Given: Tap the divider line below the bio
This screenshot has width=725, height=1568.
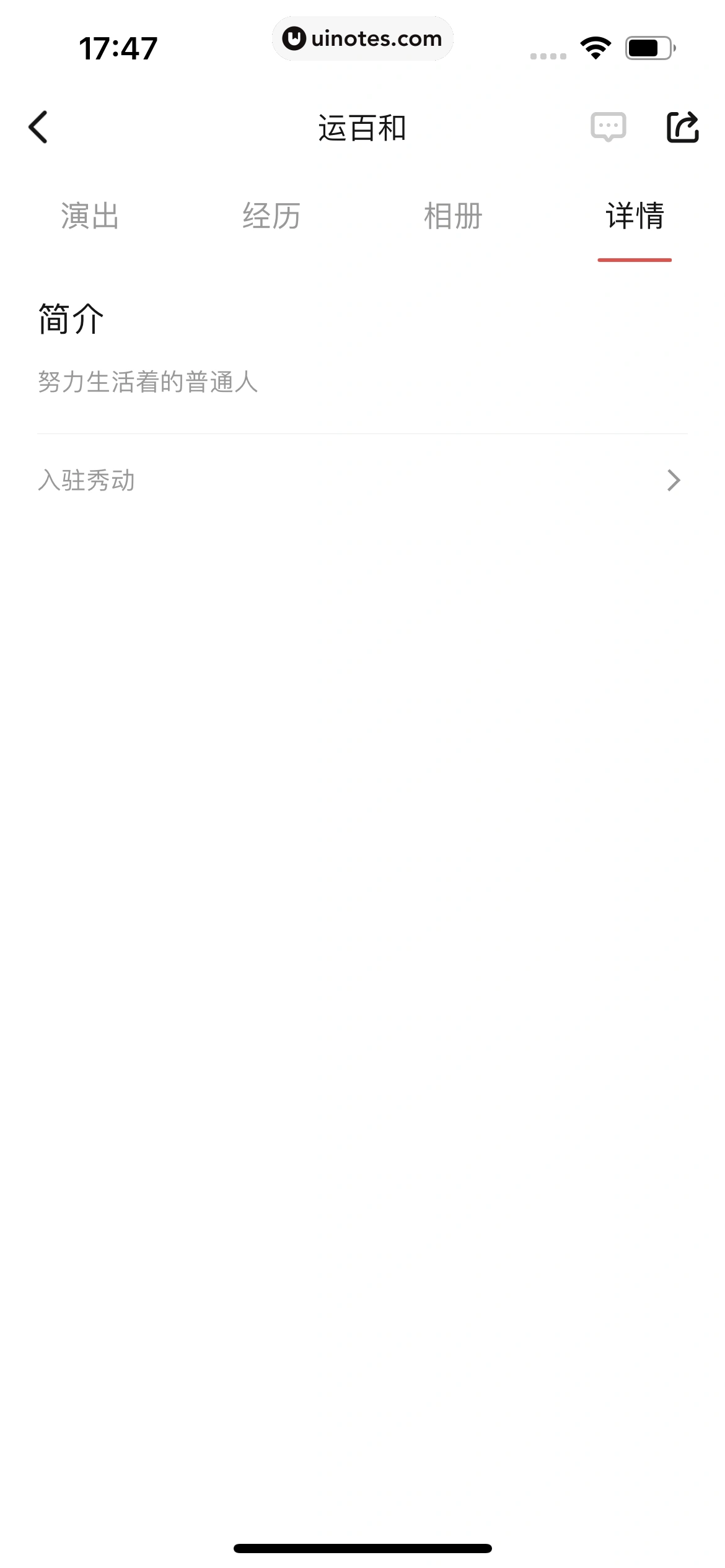Looking at the screenshot, I should (x=362, y=434).
